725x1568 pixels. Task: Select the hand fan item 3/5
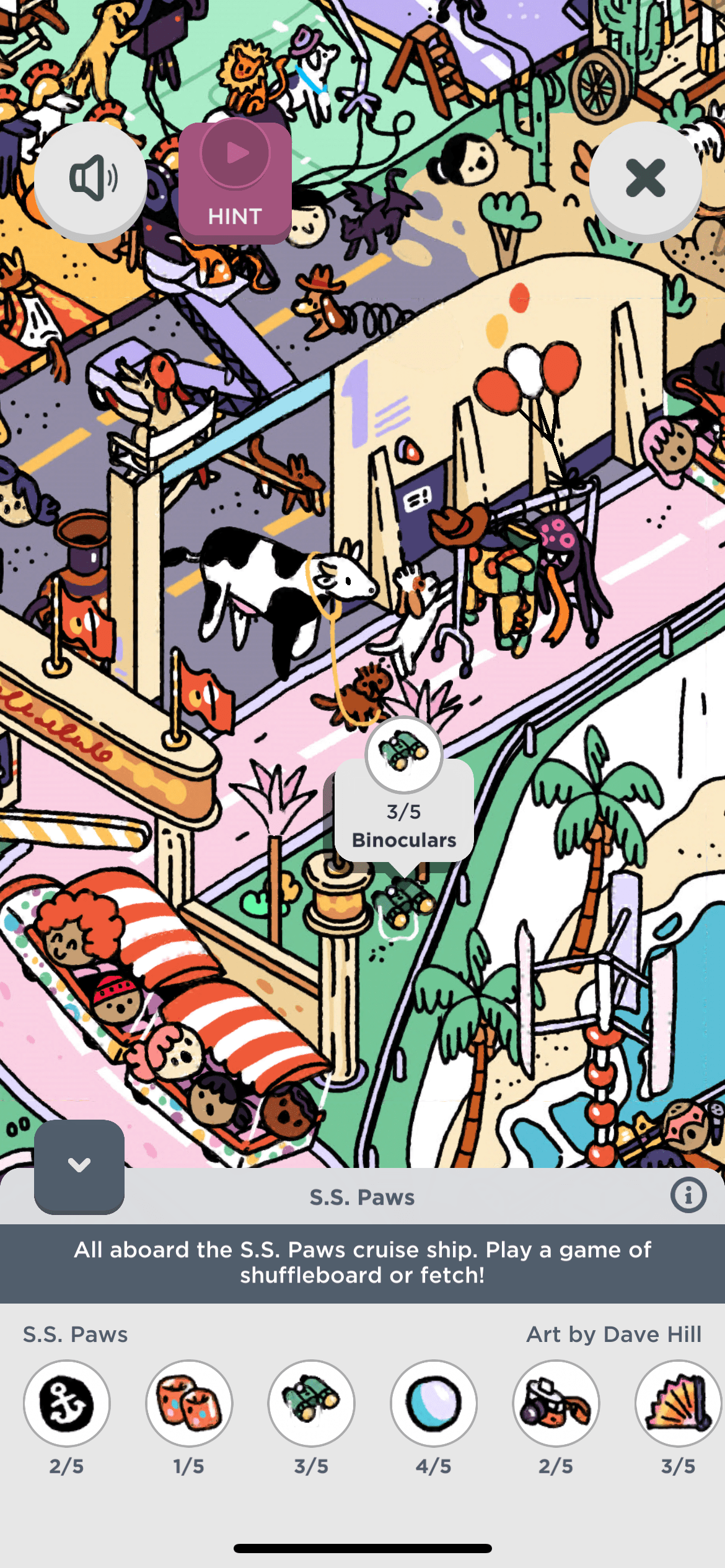tap(678, 1403)
